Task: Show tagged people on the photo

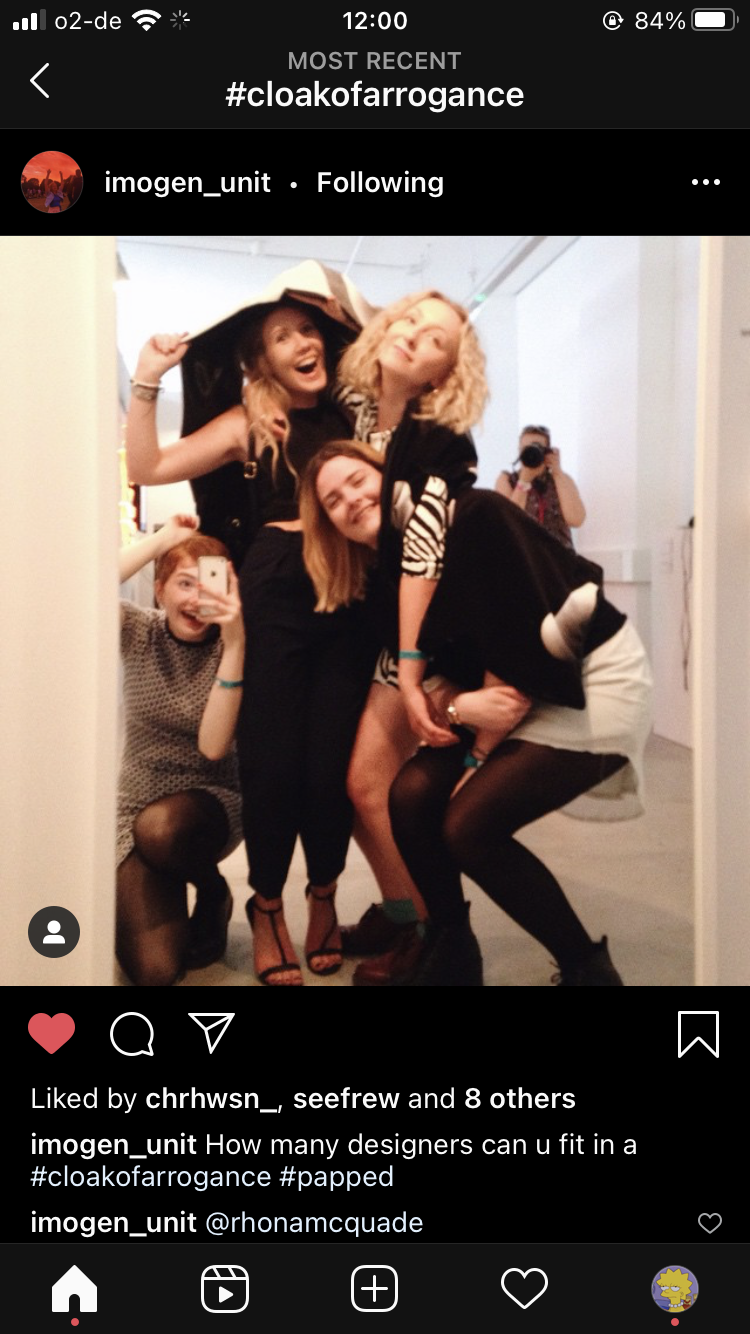Action: [54, 932]
